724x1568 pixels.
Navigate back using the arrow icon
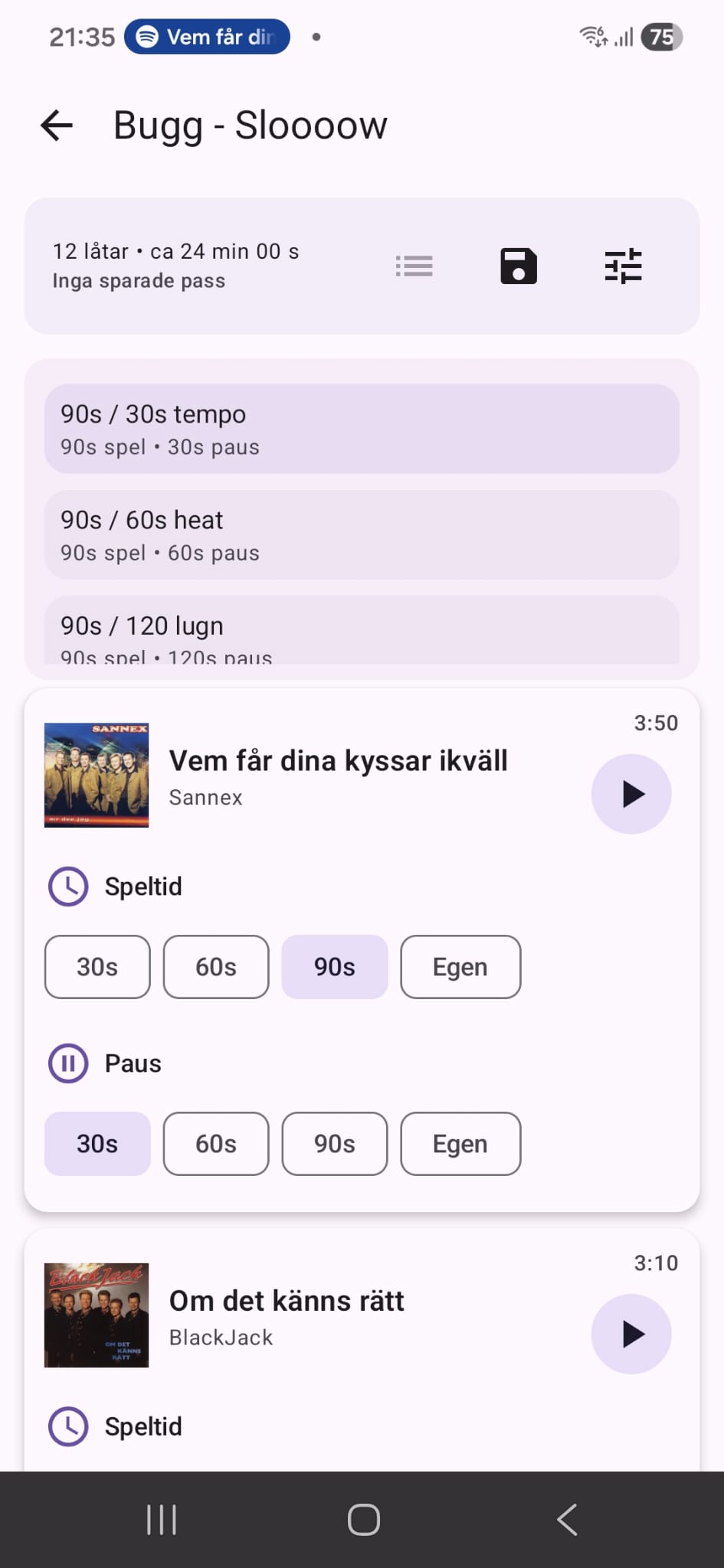[x=54, y=125]
